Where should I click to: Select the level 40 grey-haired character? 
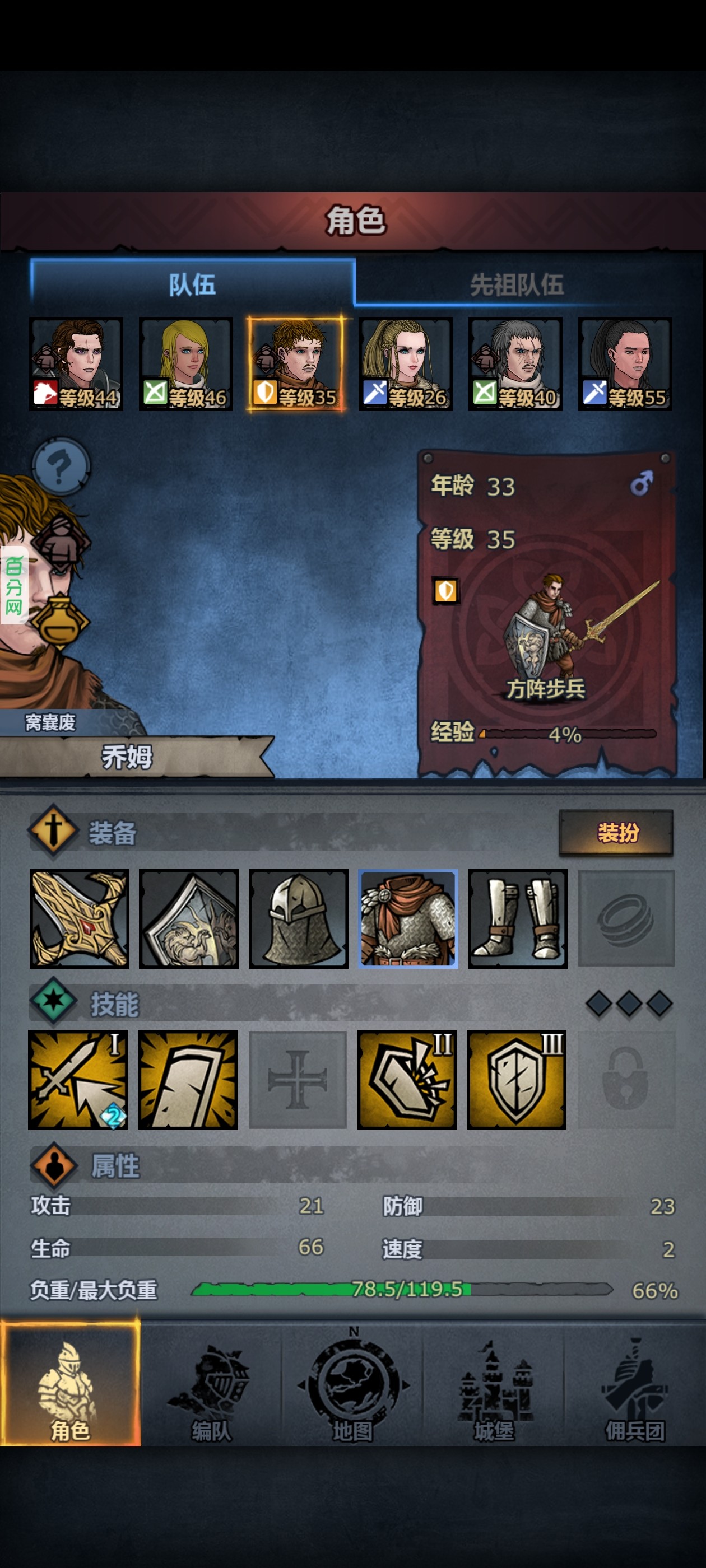(x=515, y=363)
